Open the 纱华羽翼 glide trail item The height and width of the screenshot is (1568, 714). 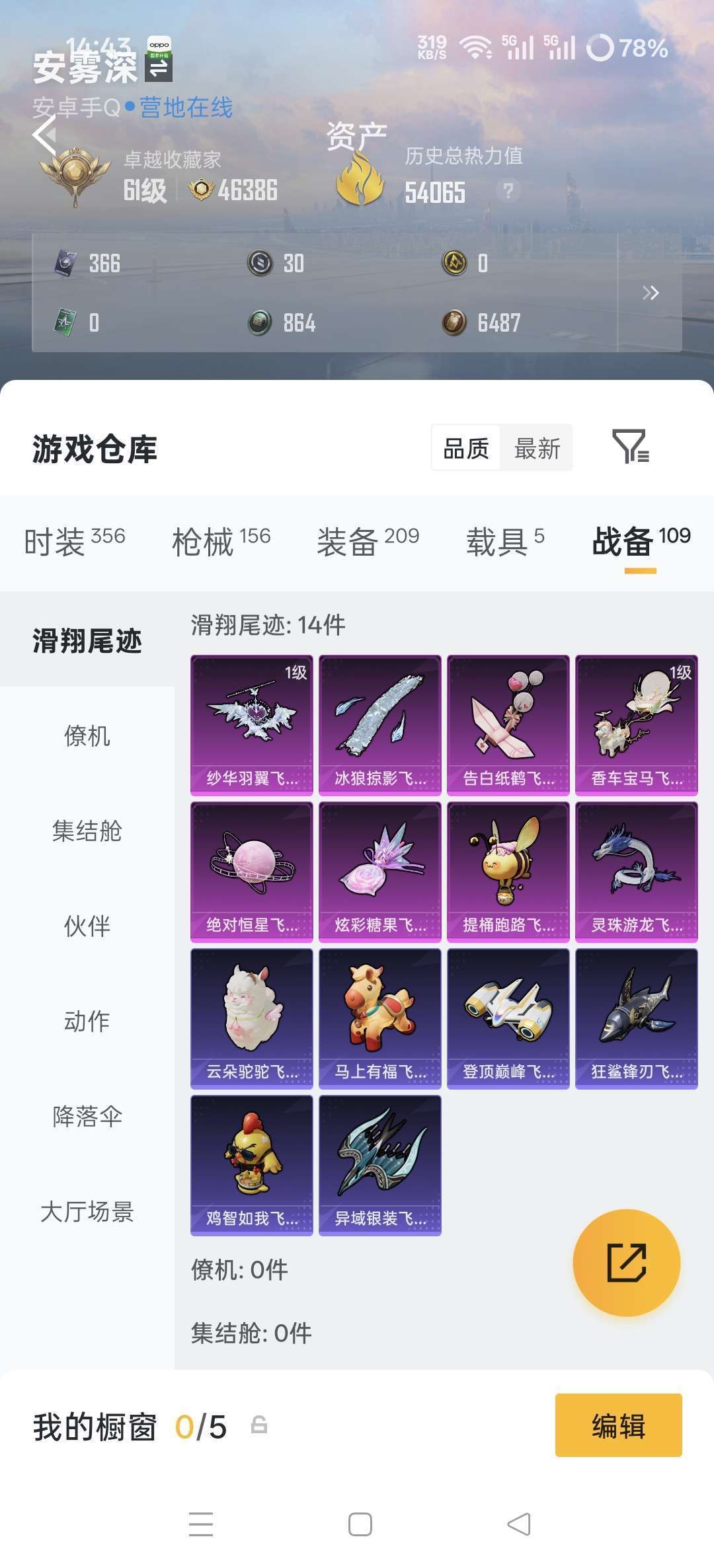point(252,725)
